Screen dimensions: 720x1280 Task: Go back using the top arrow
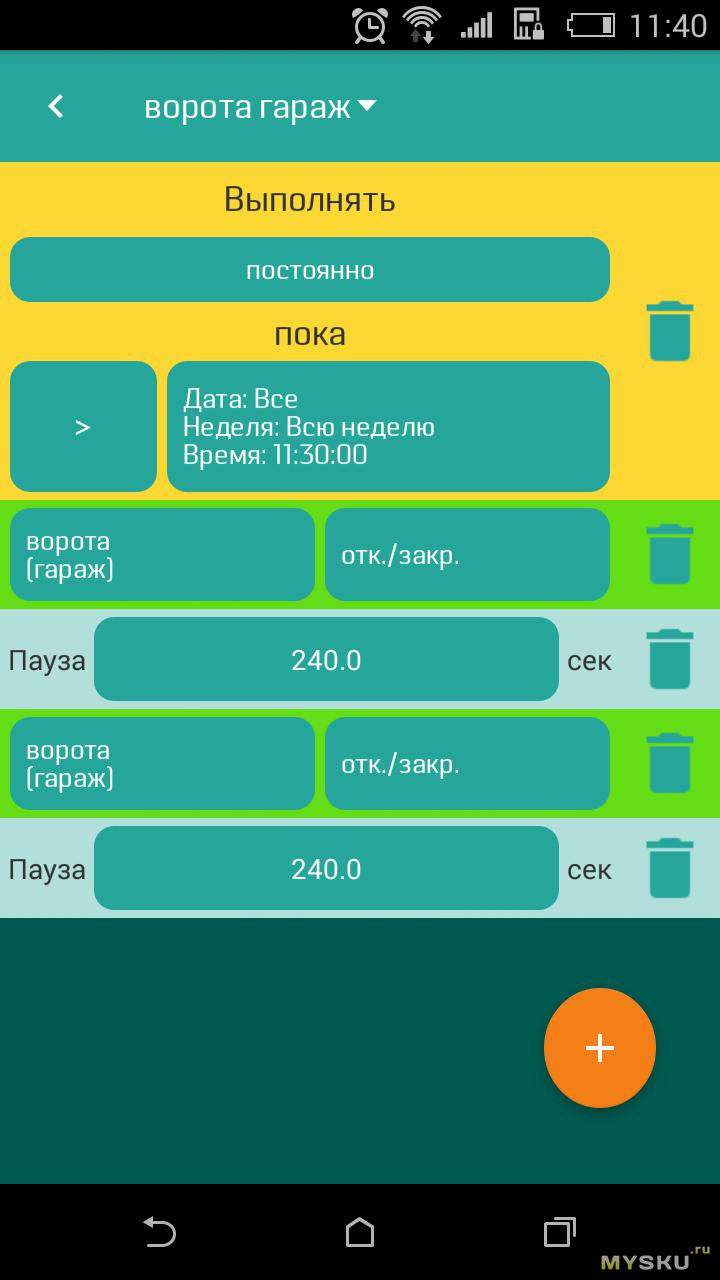point(56,106)
